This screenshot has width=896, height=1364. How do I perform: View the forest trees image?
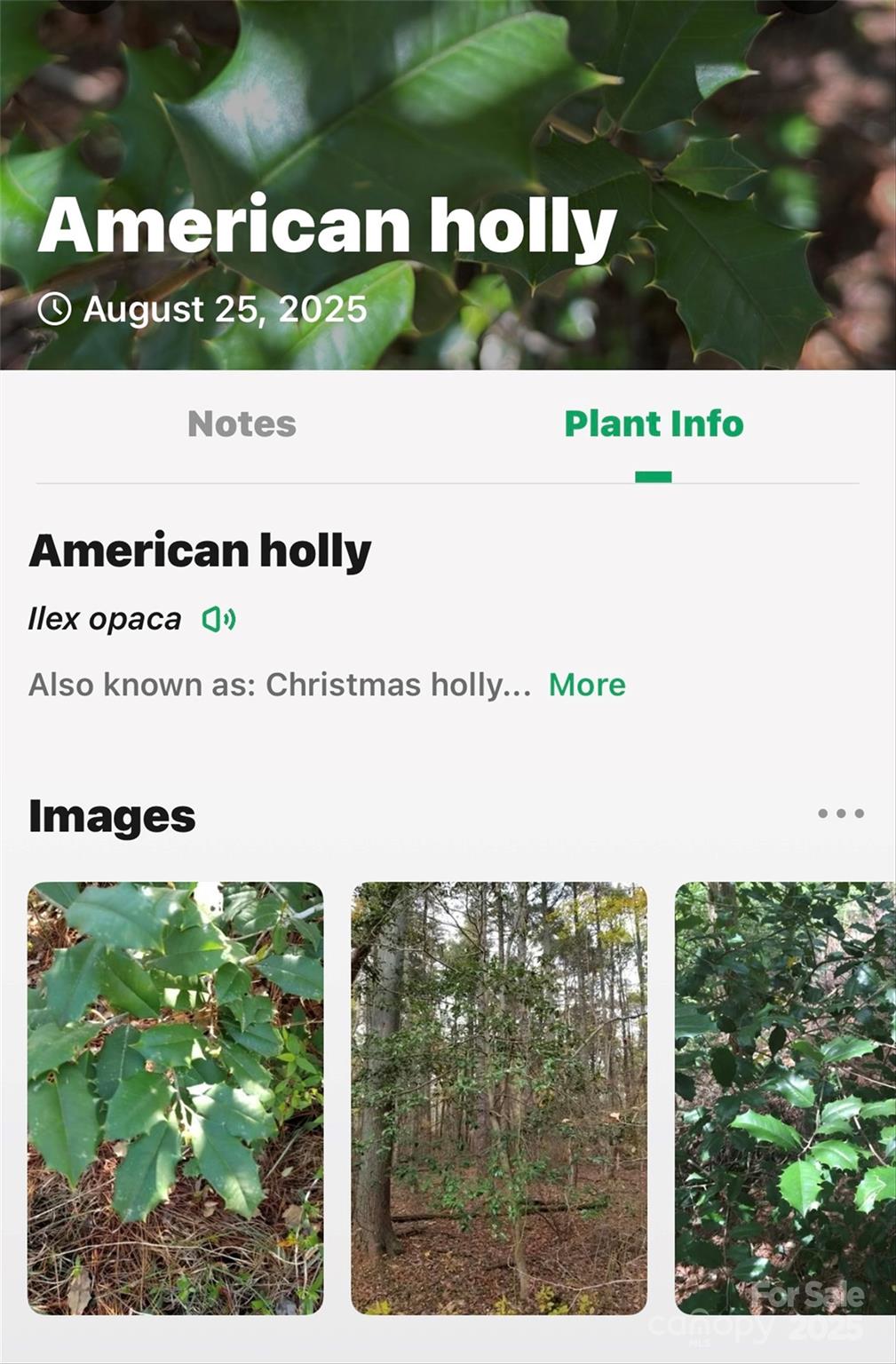pos(499,1098)
